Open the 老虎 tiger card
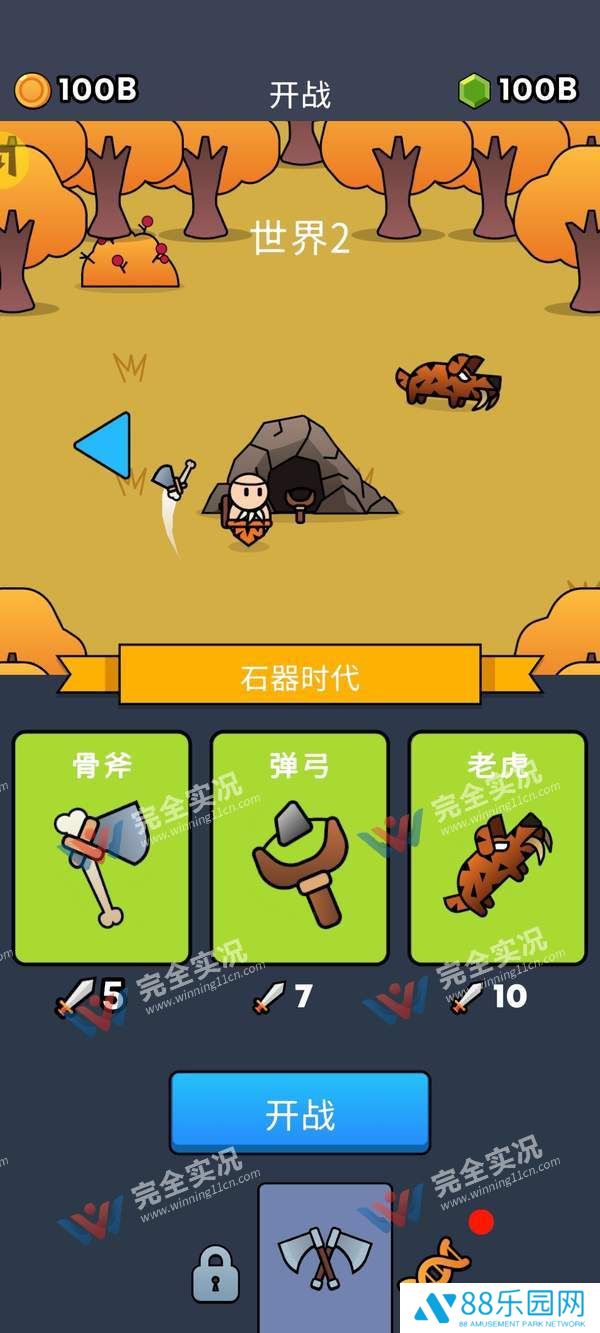Image resolution: width=600 pixels, height=1333 pixels. pos(497,848)
